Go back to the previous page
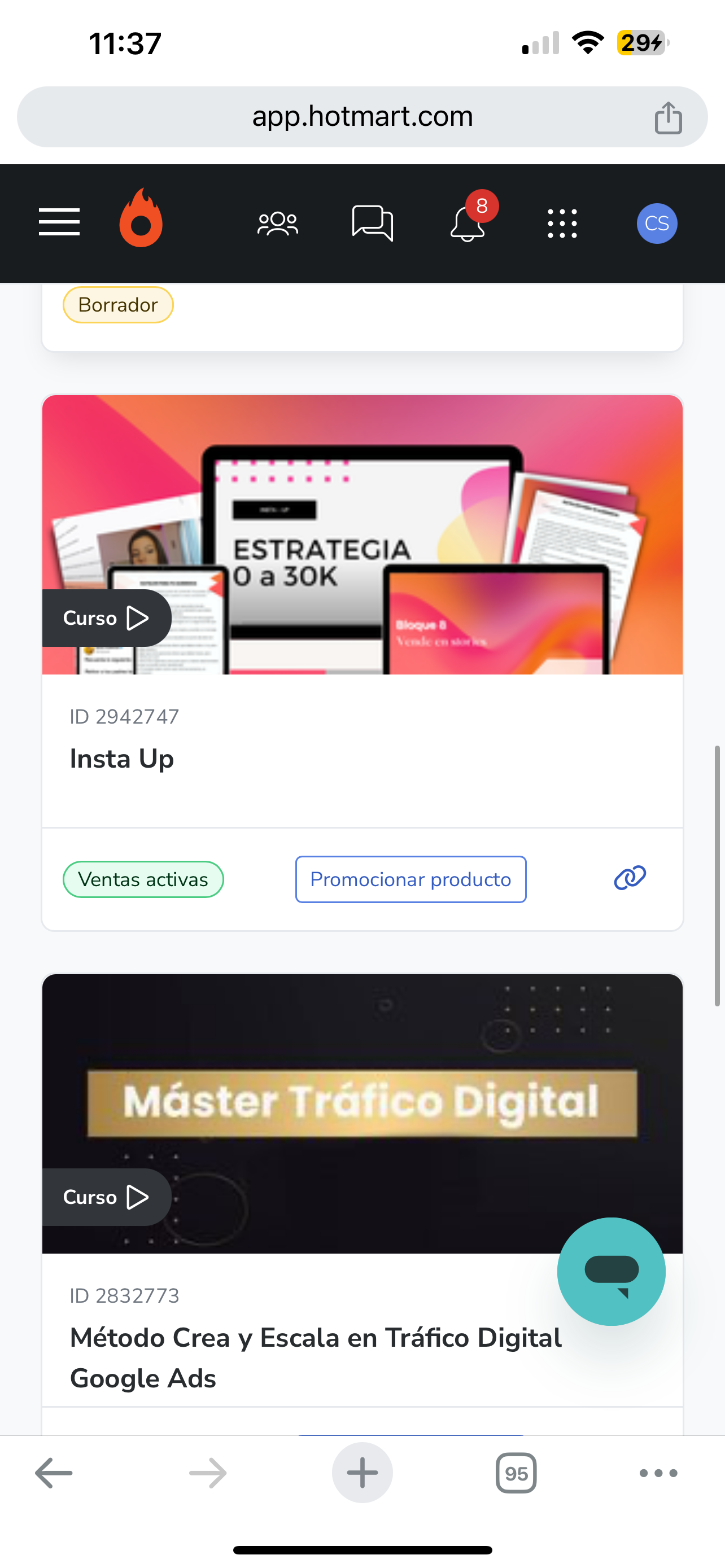Viewport: 725px width, 1568px height. (x=54, y=1473)
